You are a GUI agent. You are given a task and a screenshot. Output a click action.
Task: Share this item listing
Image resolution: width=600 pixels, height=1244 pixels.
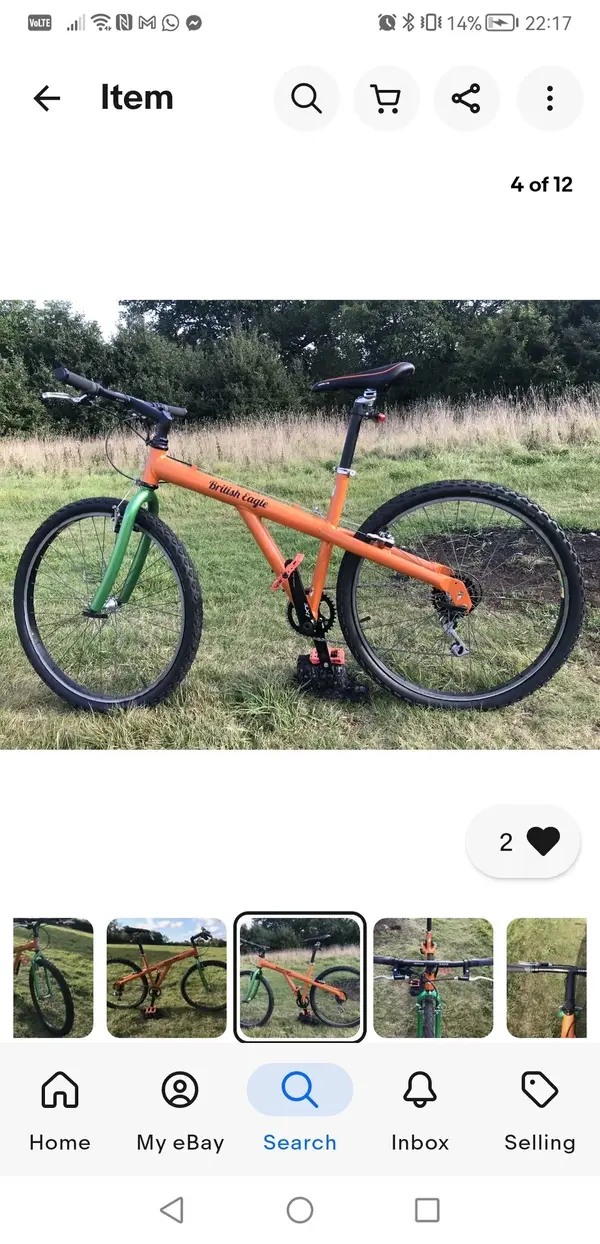tap(466, 98)
